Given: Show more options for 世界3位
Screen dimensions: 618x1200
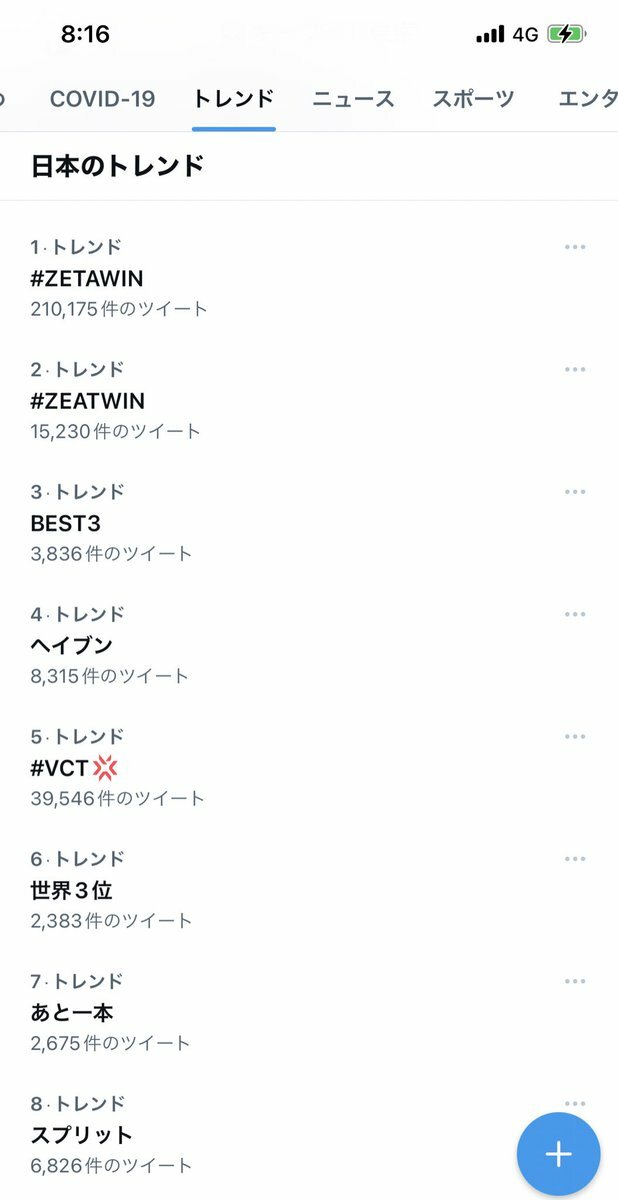Looking at the screenshot, I should pyautogui.click(x=575, y=859).
